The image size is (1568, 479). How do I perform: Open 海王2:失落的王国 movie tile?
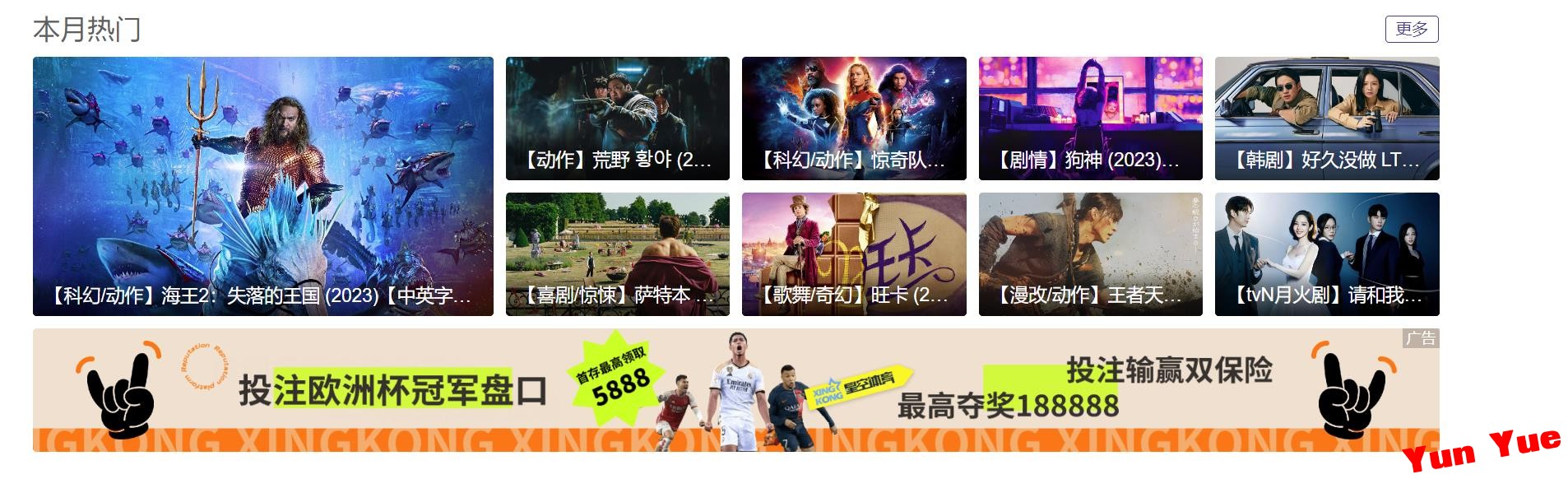pyautogui.click(x=262, y=186)
